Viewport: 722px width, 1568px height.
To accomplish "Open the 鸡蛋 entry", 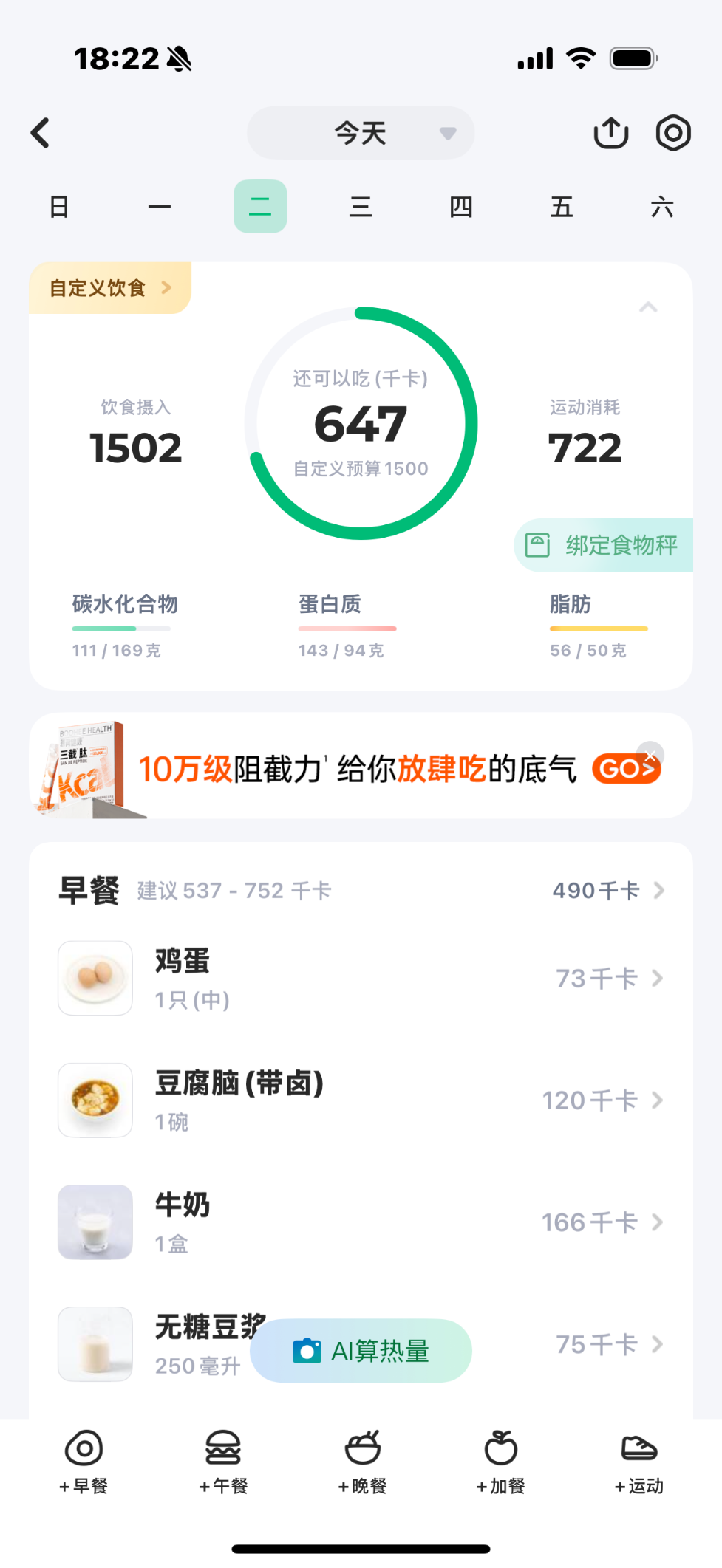I will point(361,979).
